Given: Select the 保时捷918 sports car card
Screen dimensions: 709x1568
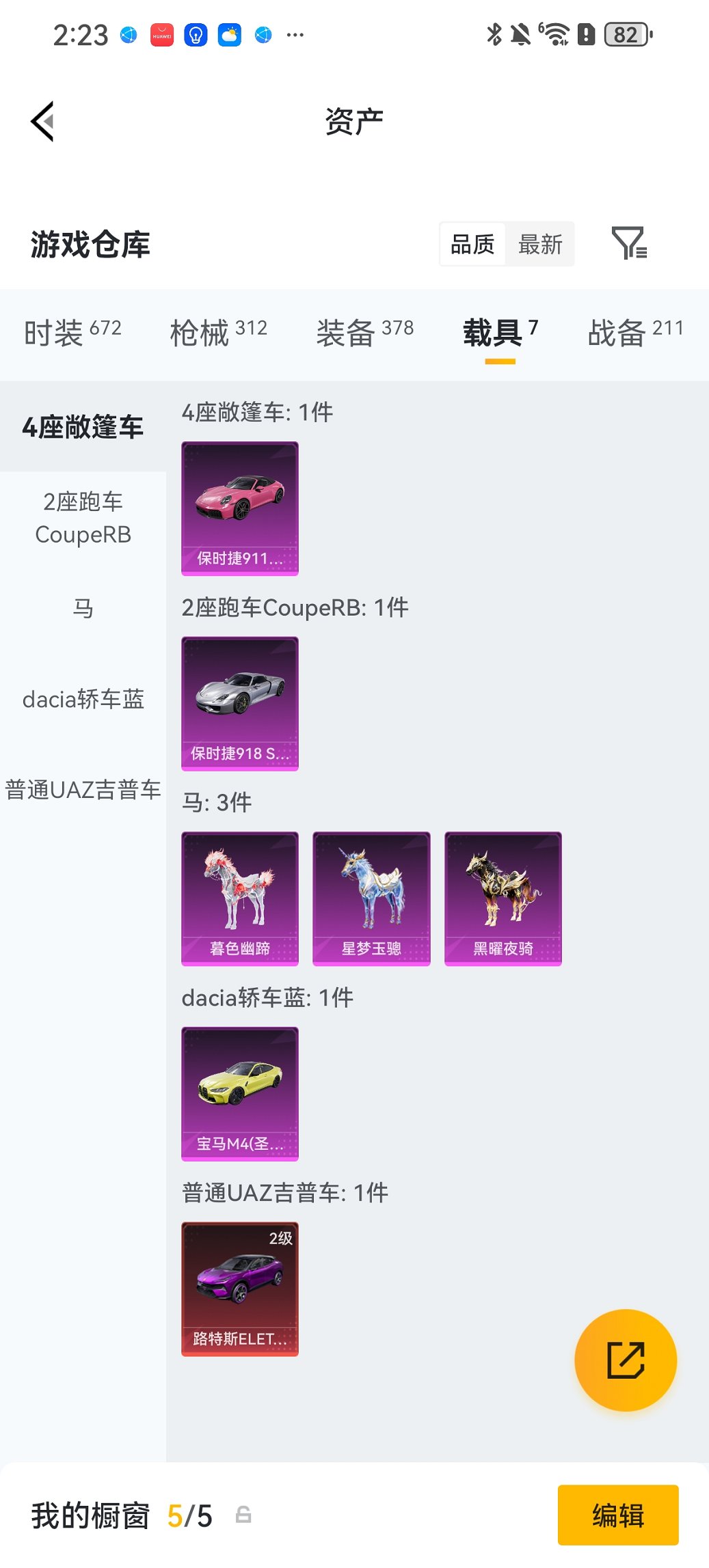Looking at the screenshot, I should point(240,705).
